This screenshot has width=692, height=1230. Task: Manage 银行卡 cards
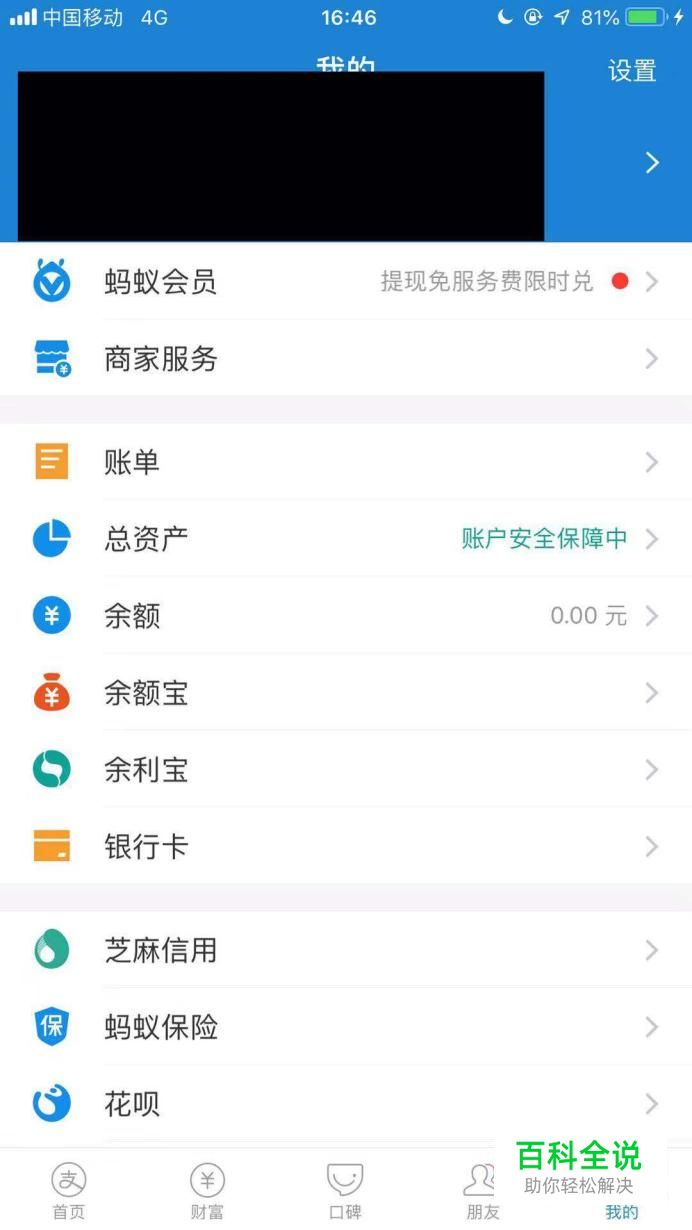click(x=346, y=847)
